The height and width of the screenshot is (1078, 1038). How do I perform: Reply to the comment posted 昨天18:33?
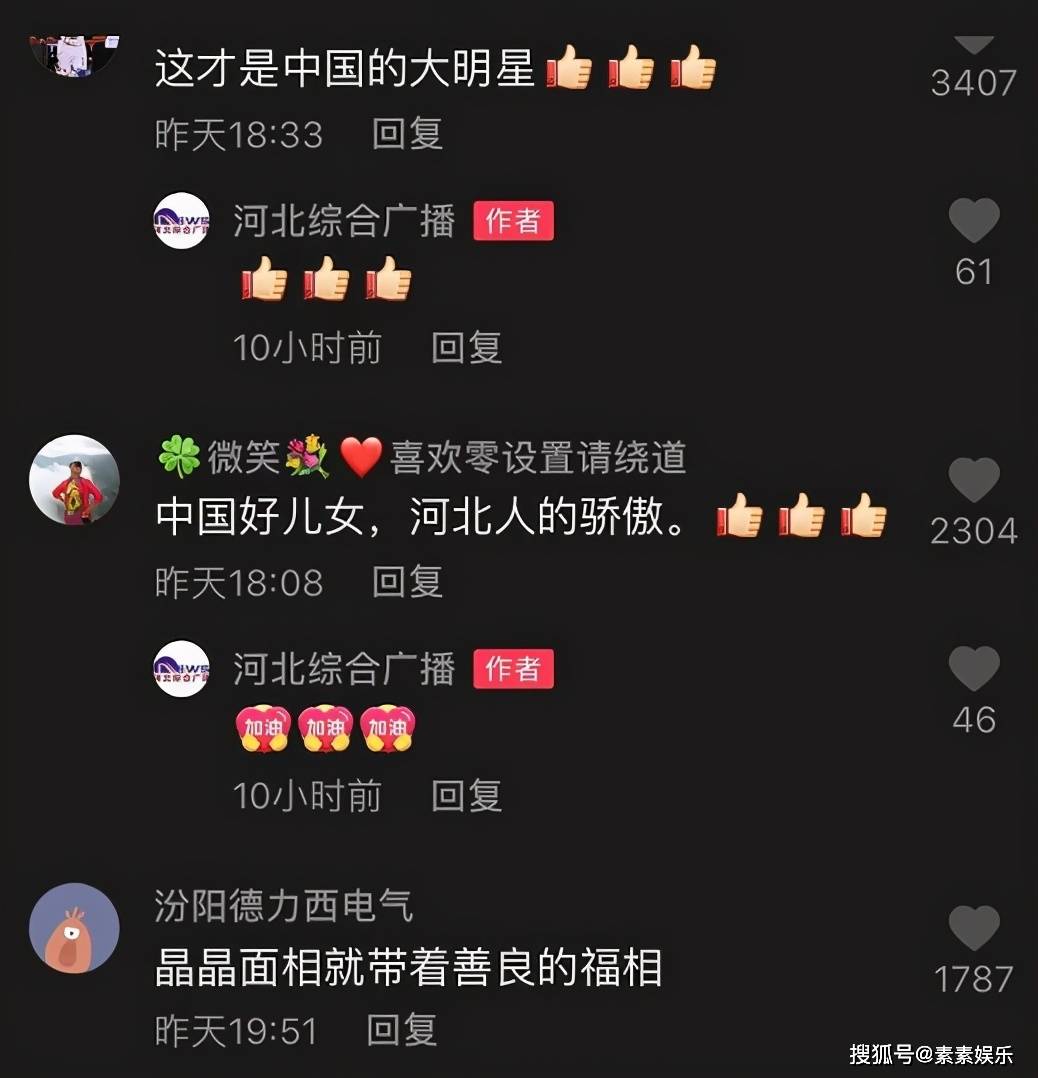(x=407, y=133)
